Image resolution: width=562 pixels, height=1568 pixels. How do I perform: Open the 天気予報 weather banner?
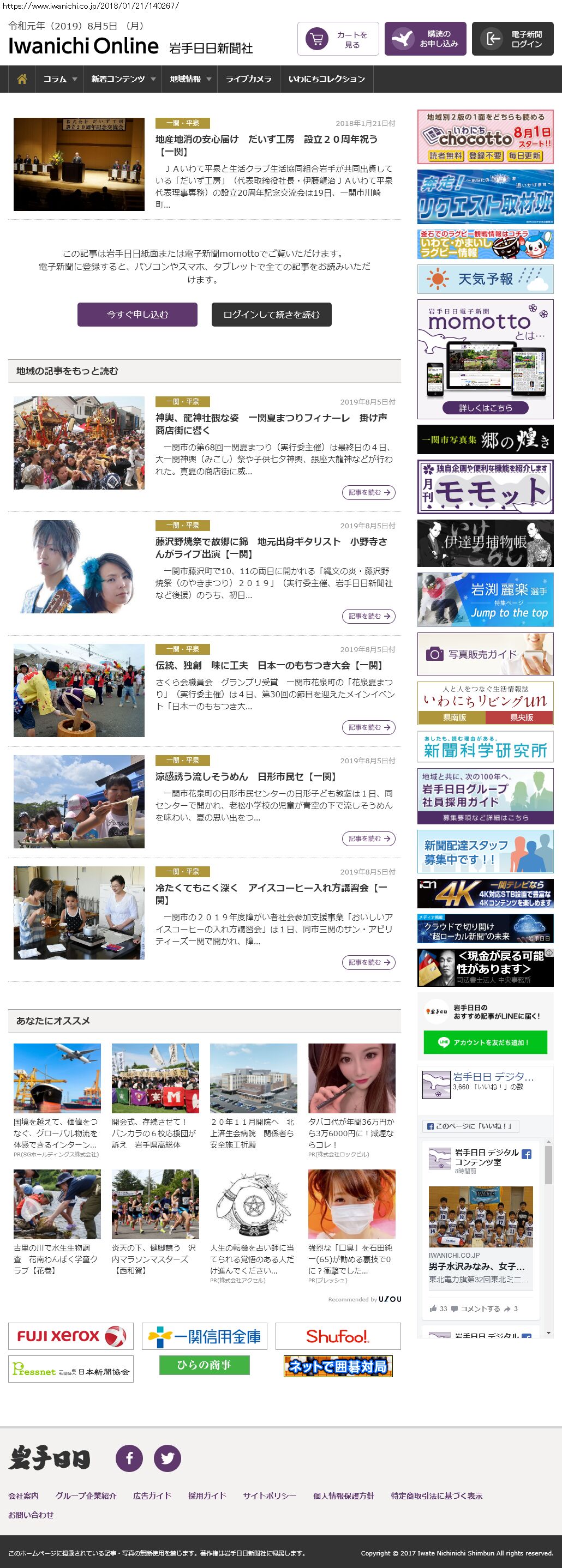(x=485, y=279)
